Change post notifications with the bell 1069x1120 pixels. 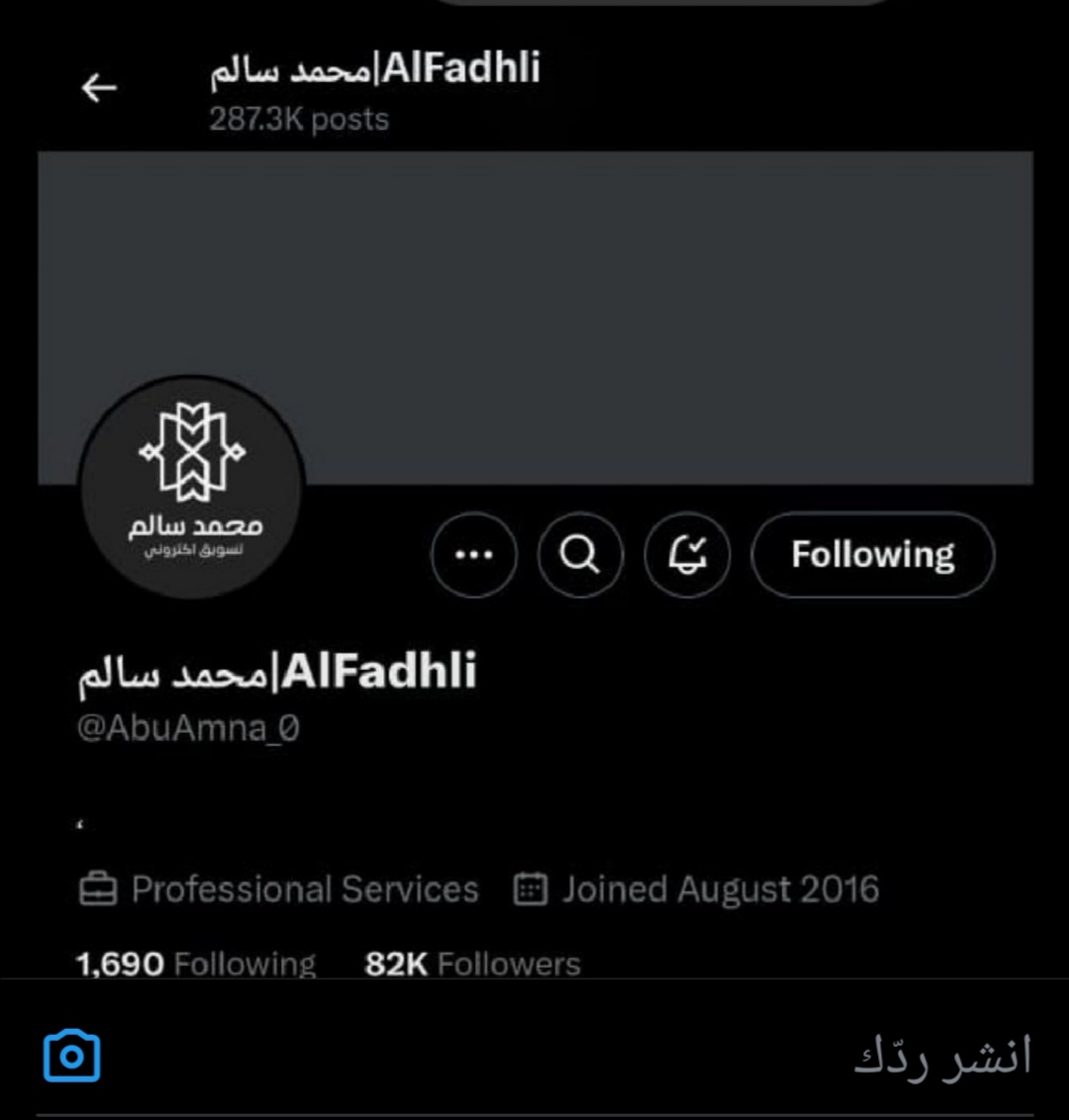[687, 555]
